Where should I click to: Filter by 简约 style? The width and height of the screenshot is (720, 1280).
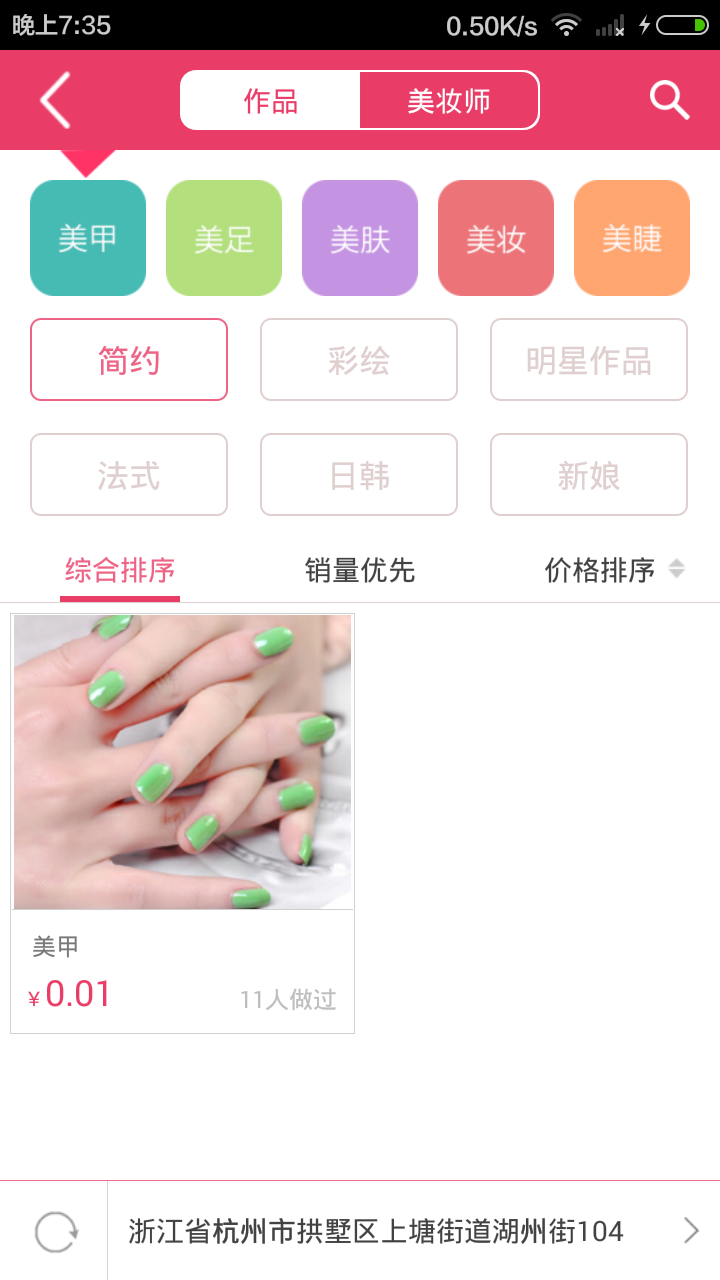(129, 360)
